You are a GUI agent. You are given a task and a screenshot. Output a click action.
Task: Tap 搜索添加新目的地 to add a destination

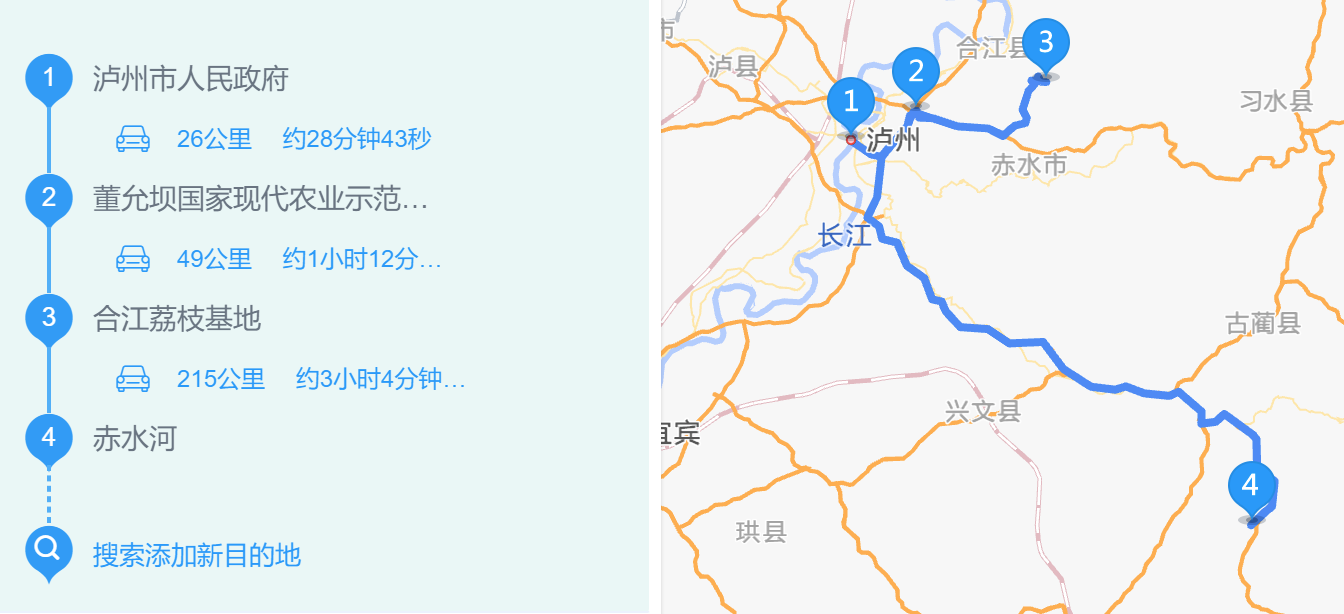tap(196, 555)
